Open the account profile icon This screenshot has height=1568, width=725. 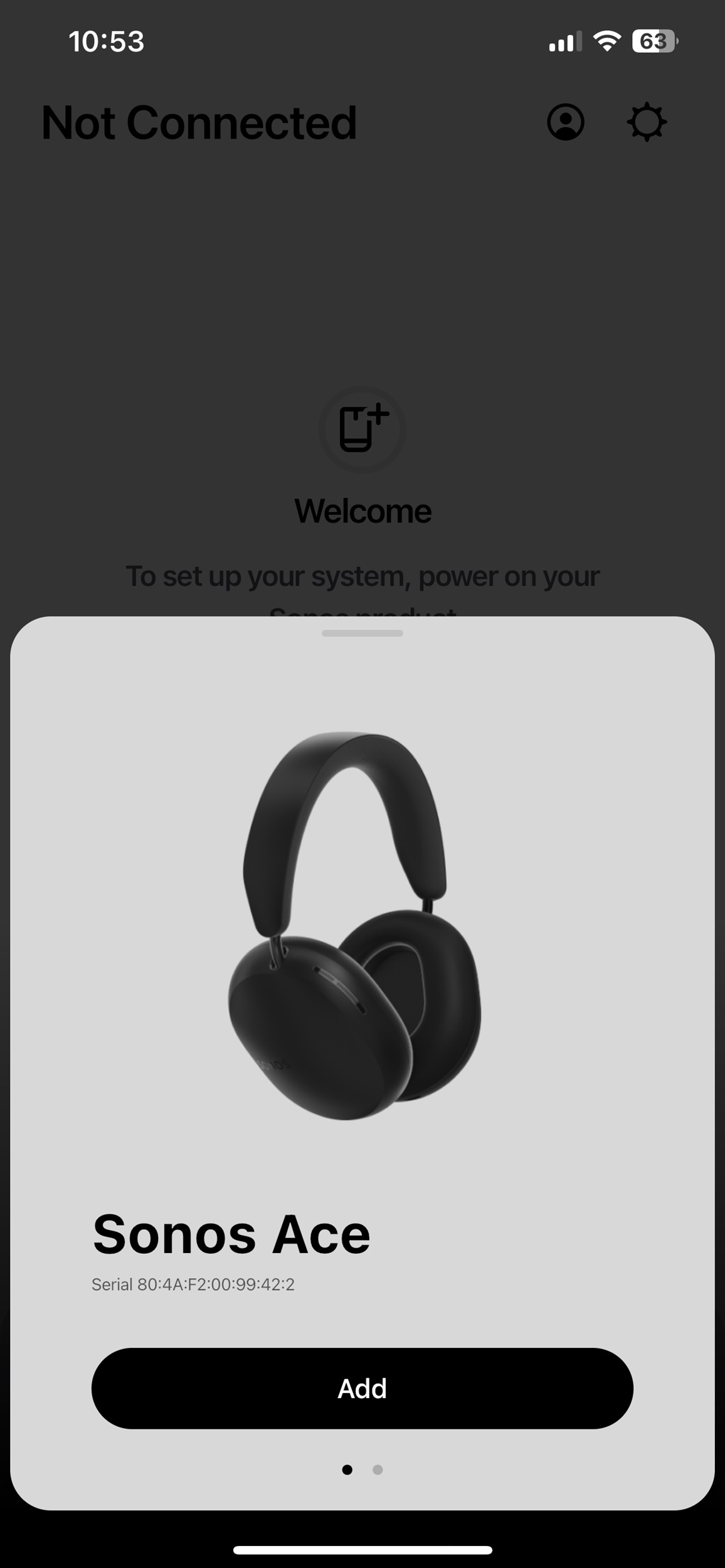tap(565, 122)
